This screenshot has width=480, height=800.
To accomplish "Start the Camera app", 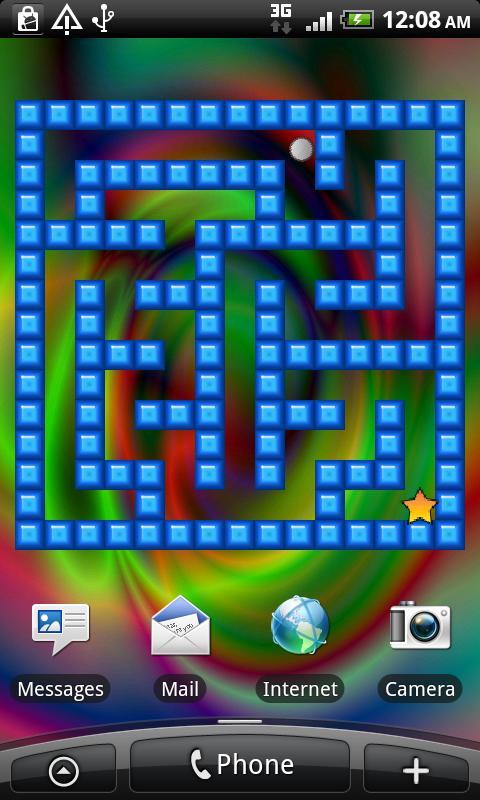I will coord(420,648).
